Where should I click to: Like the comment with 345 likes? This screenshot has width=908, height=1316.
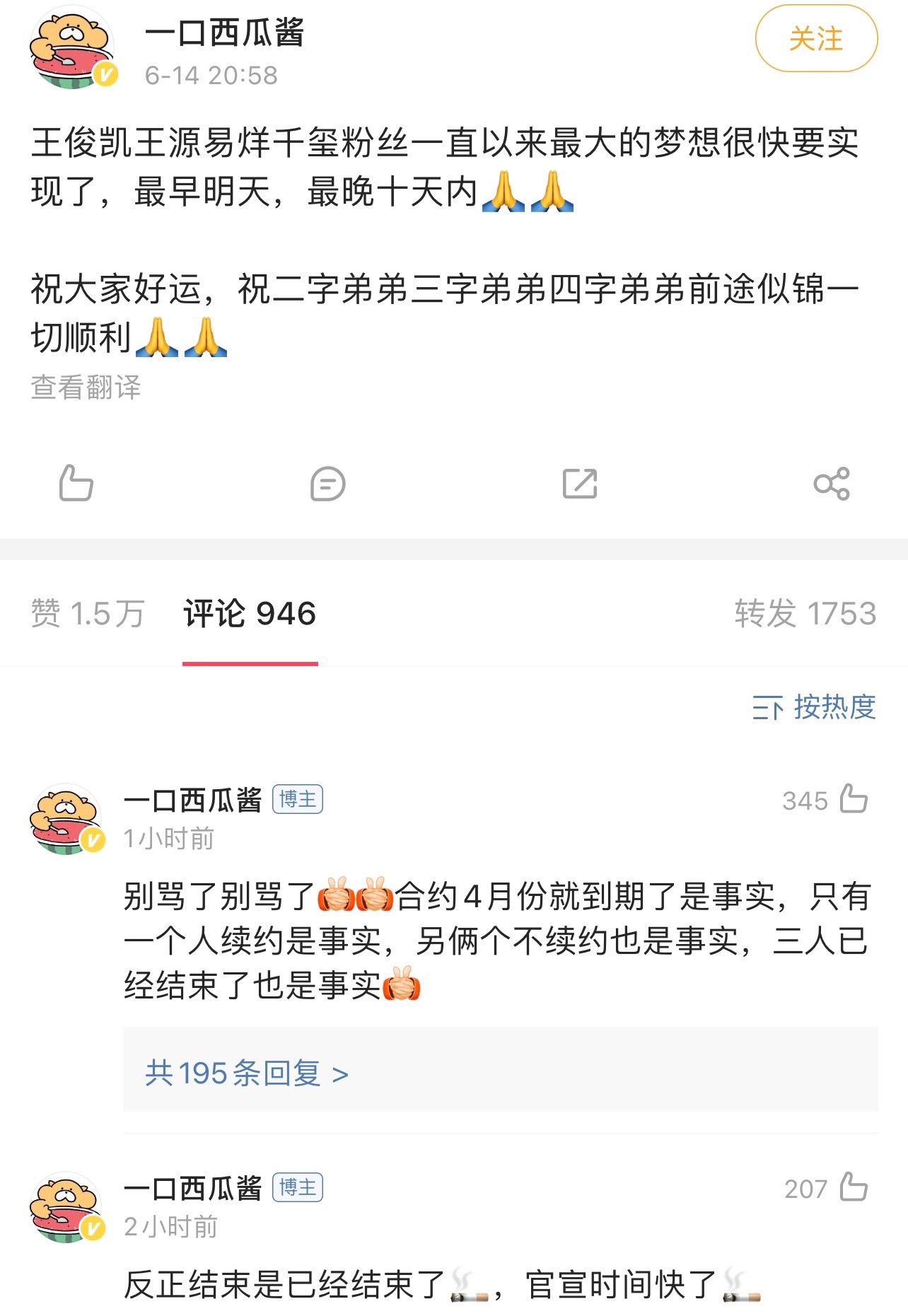(854, 800)
